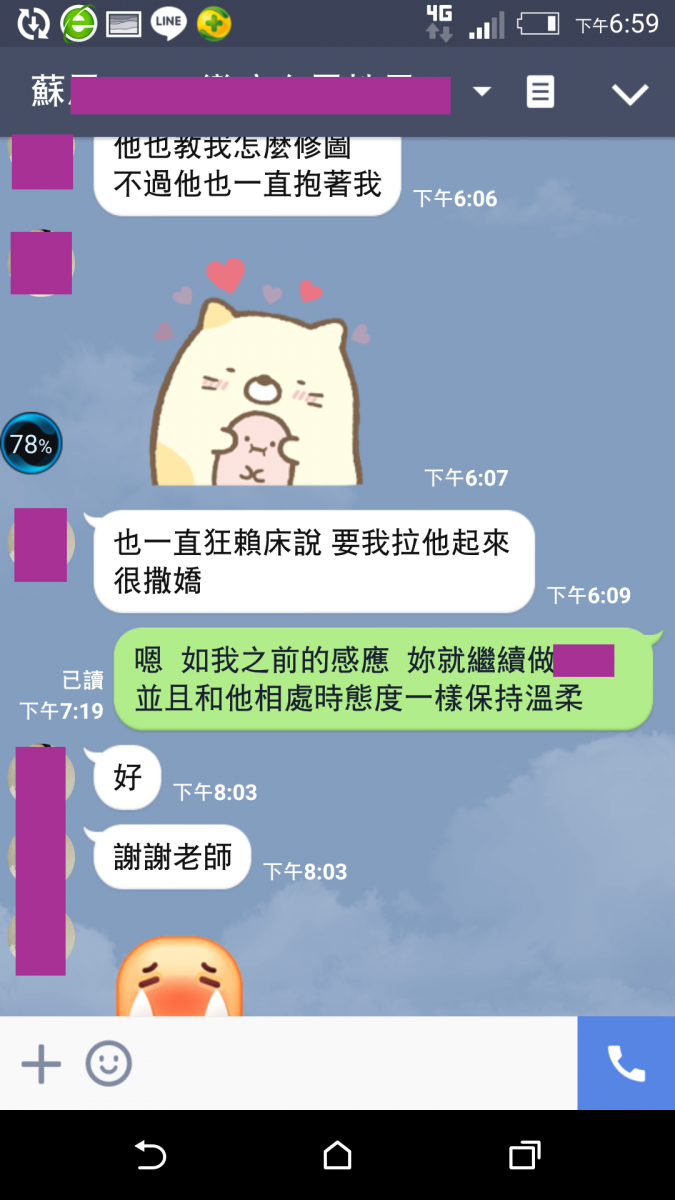Image resolution: width=675 pixels, height=1200 pixels.
Task: Tap the message input field
Action: click(350, 1064)
